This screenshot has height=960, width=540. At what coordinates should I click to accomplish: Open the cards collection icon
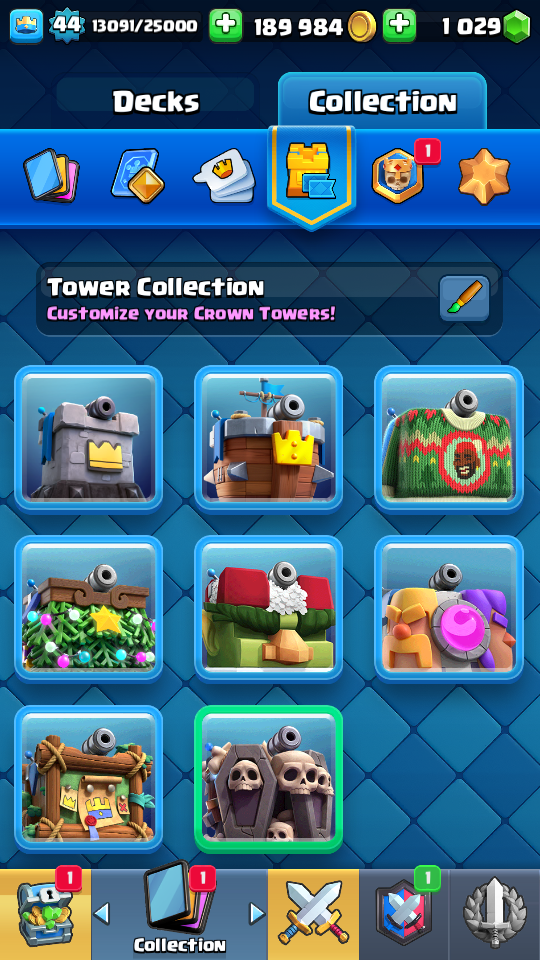point(51,176)
